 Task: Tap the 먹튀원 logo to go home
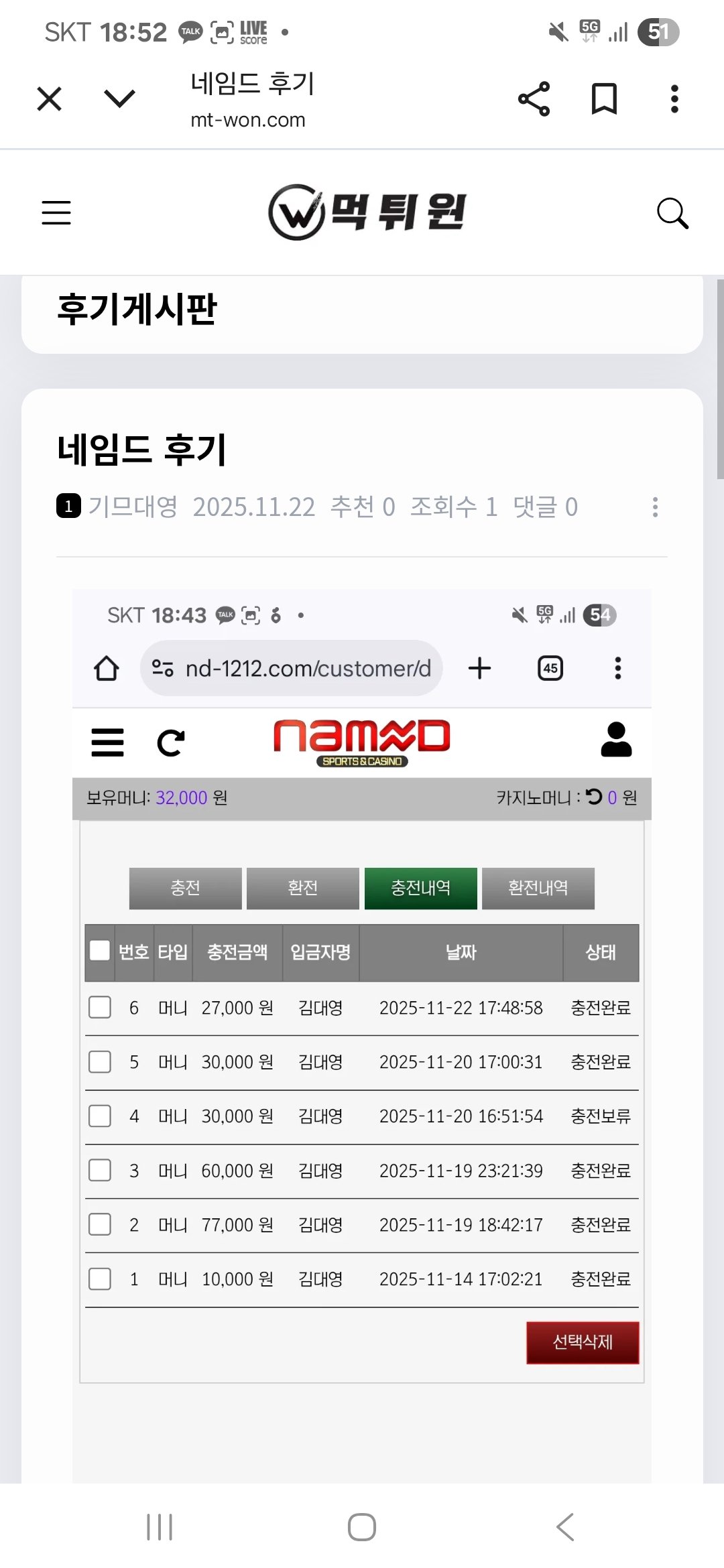367,212
